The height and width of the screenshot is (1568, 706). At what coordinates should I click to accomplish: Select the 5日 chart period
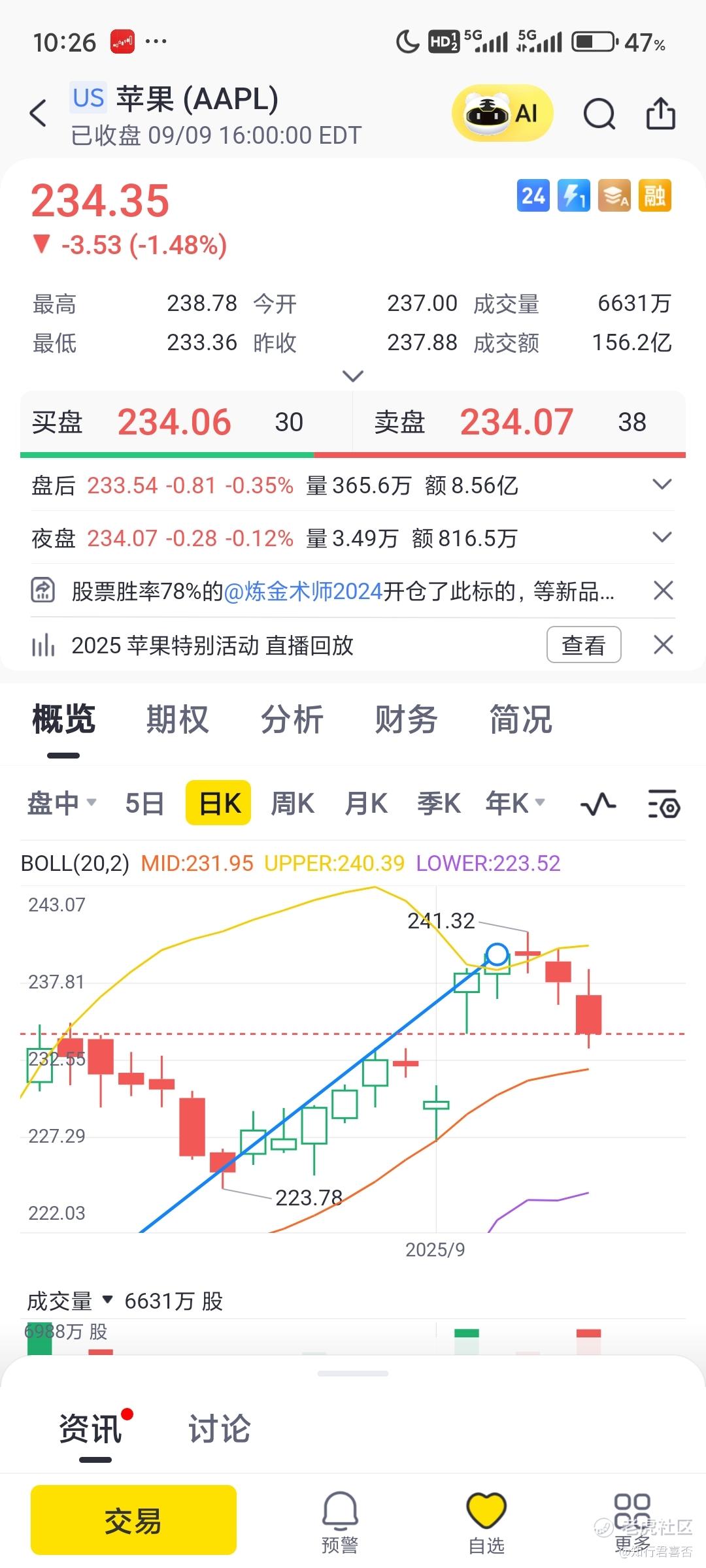[144, 803]
